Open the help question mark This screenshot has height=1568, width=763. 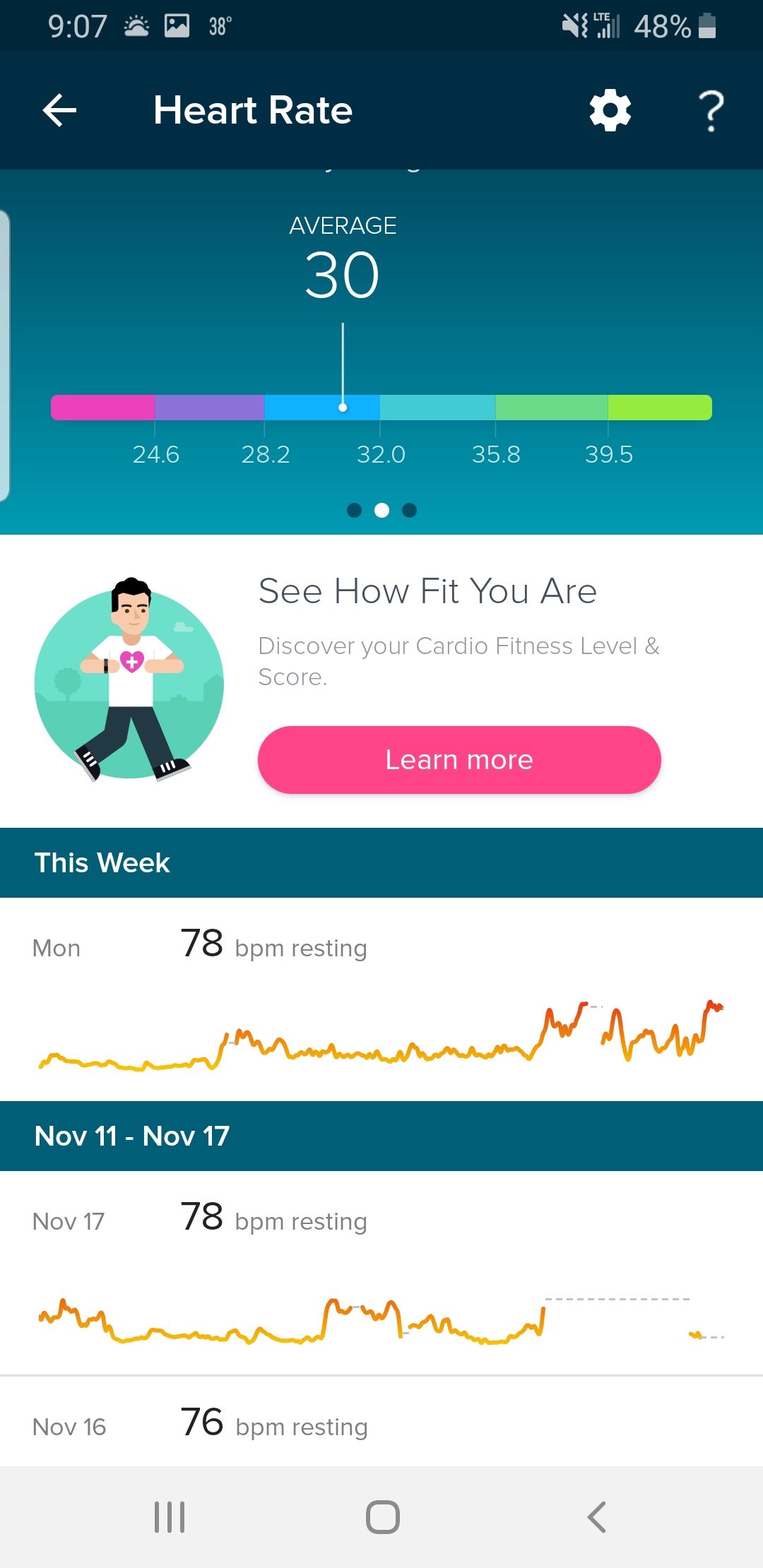(x=711, y=111)
